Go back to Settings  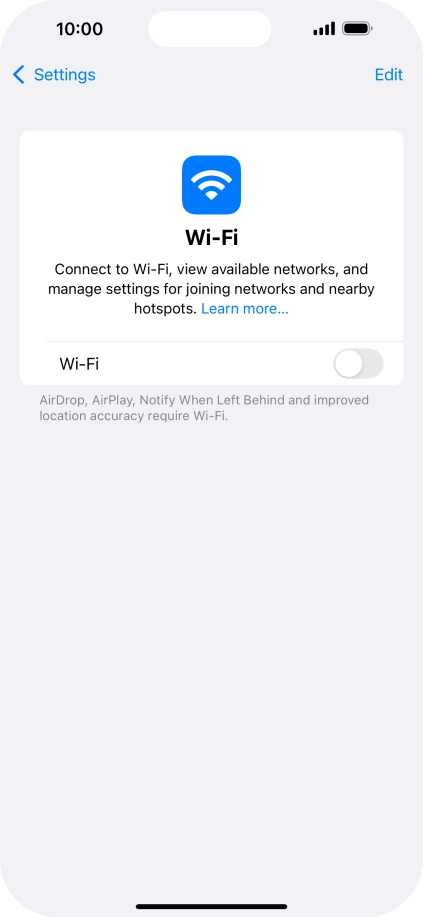[x=54, y=75]
